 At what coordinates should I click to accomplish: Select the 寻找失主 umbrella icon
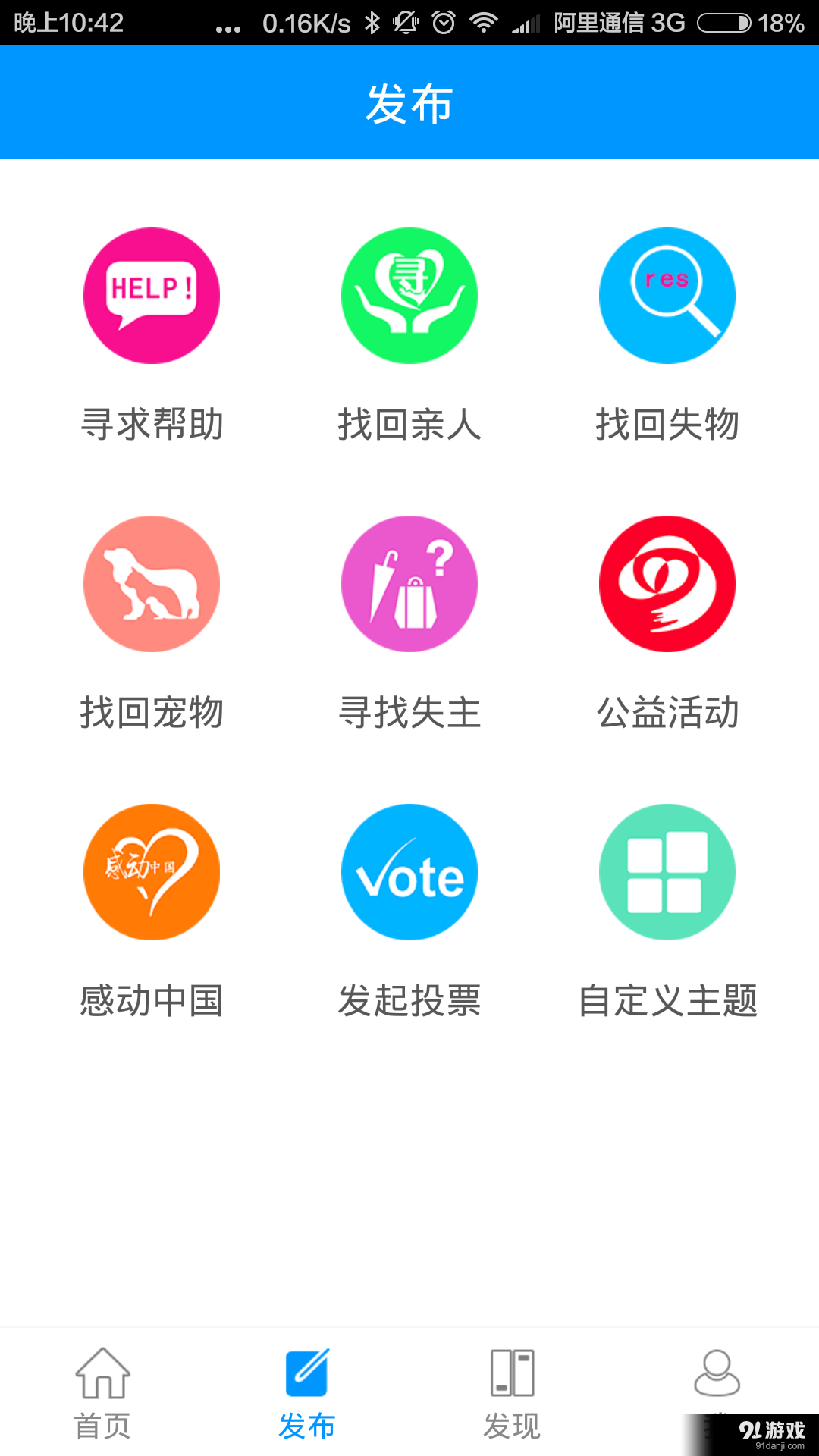[x=409, y=583]
